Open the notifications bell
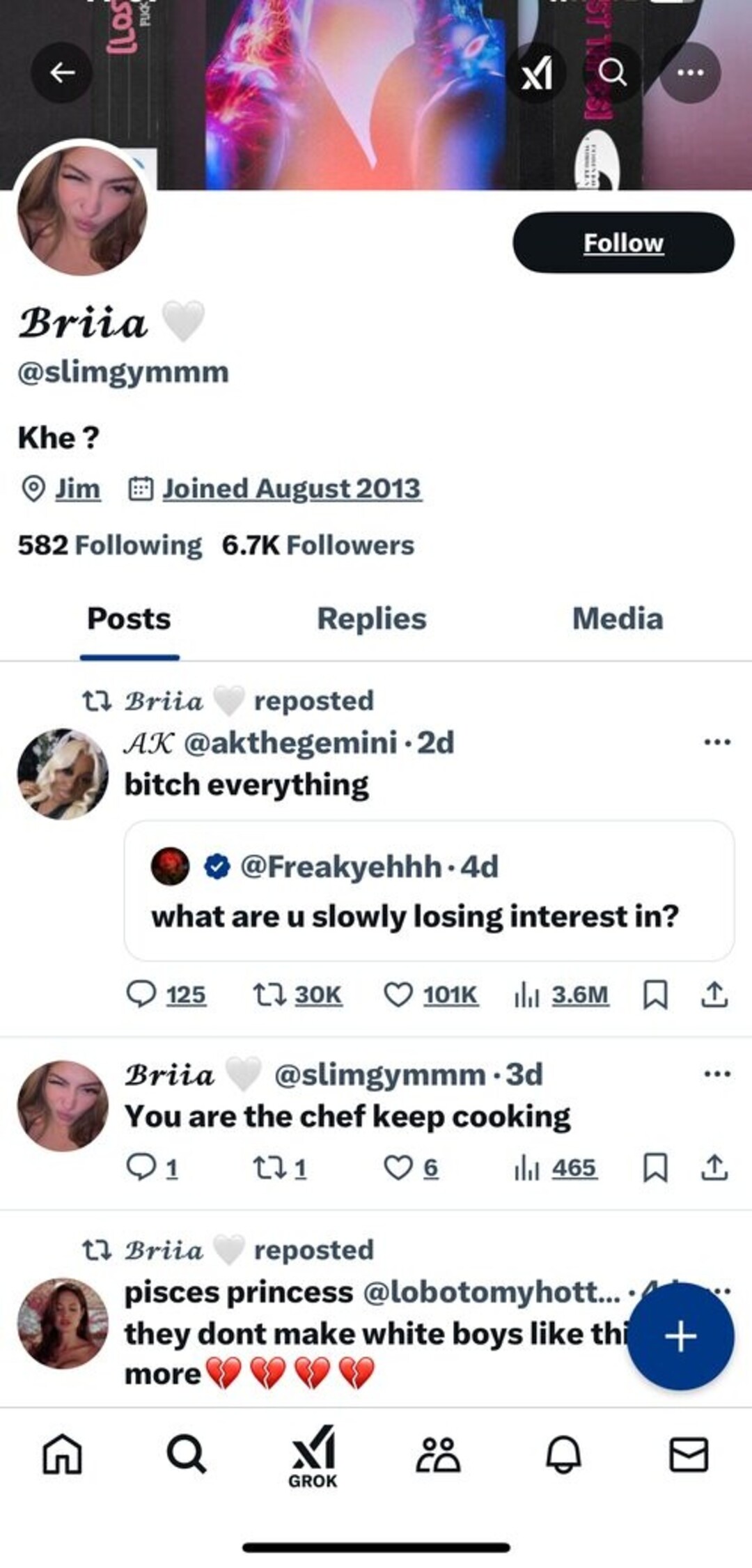This screenshot has width=752, height=1568. point(563,1454)
